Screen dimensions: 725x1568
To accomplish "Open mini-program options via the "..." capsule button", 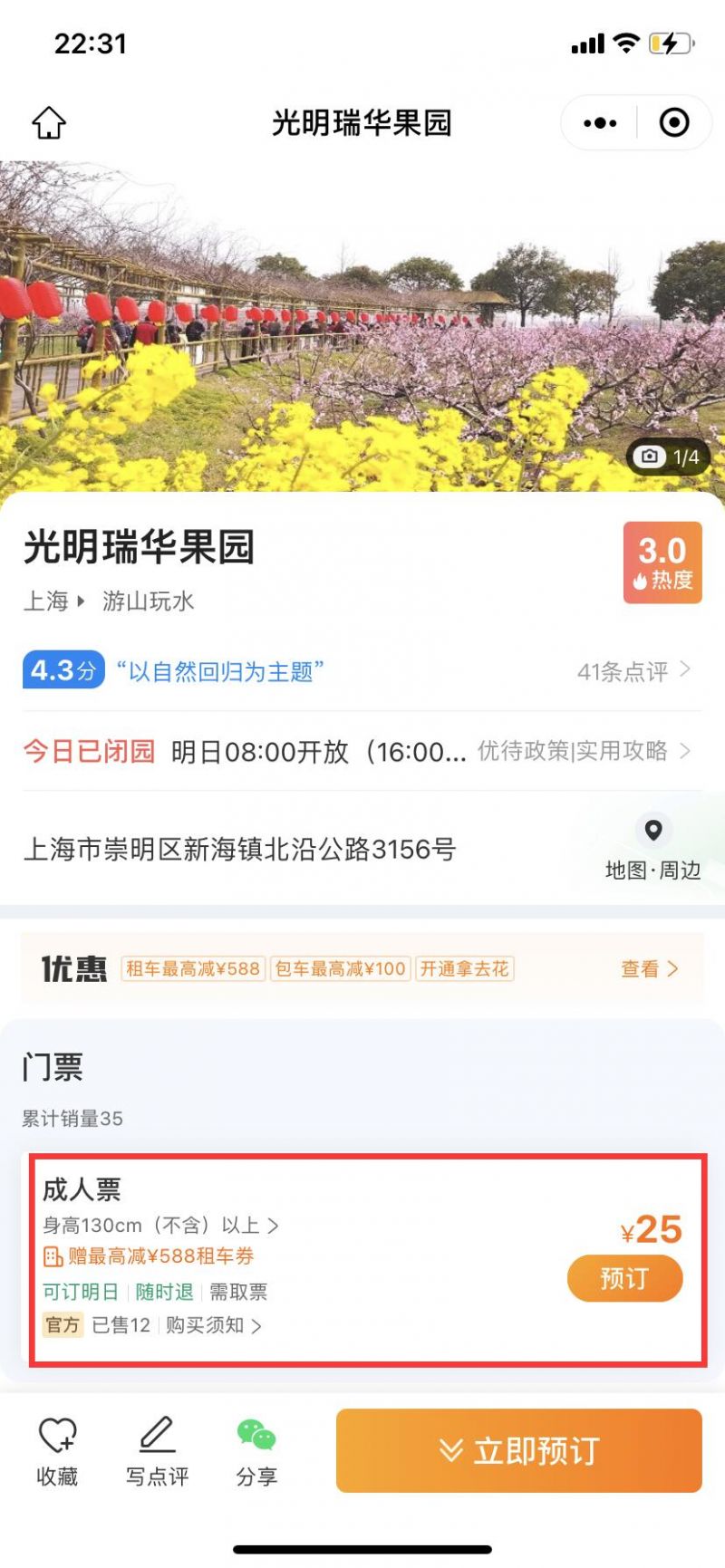I will point(598,121).
